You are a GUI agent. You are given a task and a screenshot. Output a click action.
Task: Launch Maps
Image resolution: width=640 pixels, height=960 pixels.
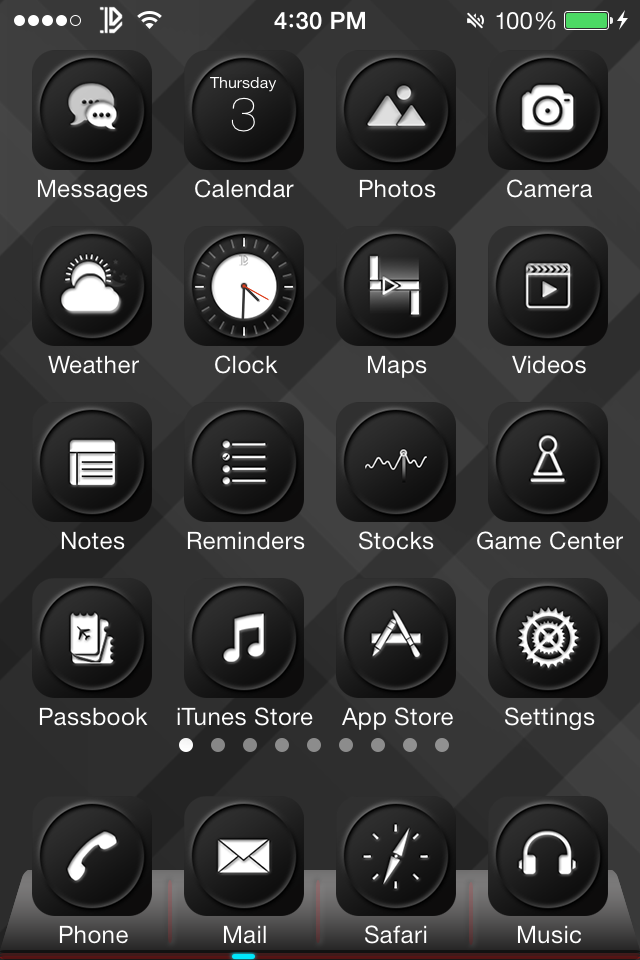[396, 286]
